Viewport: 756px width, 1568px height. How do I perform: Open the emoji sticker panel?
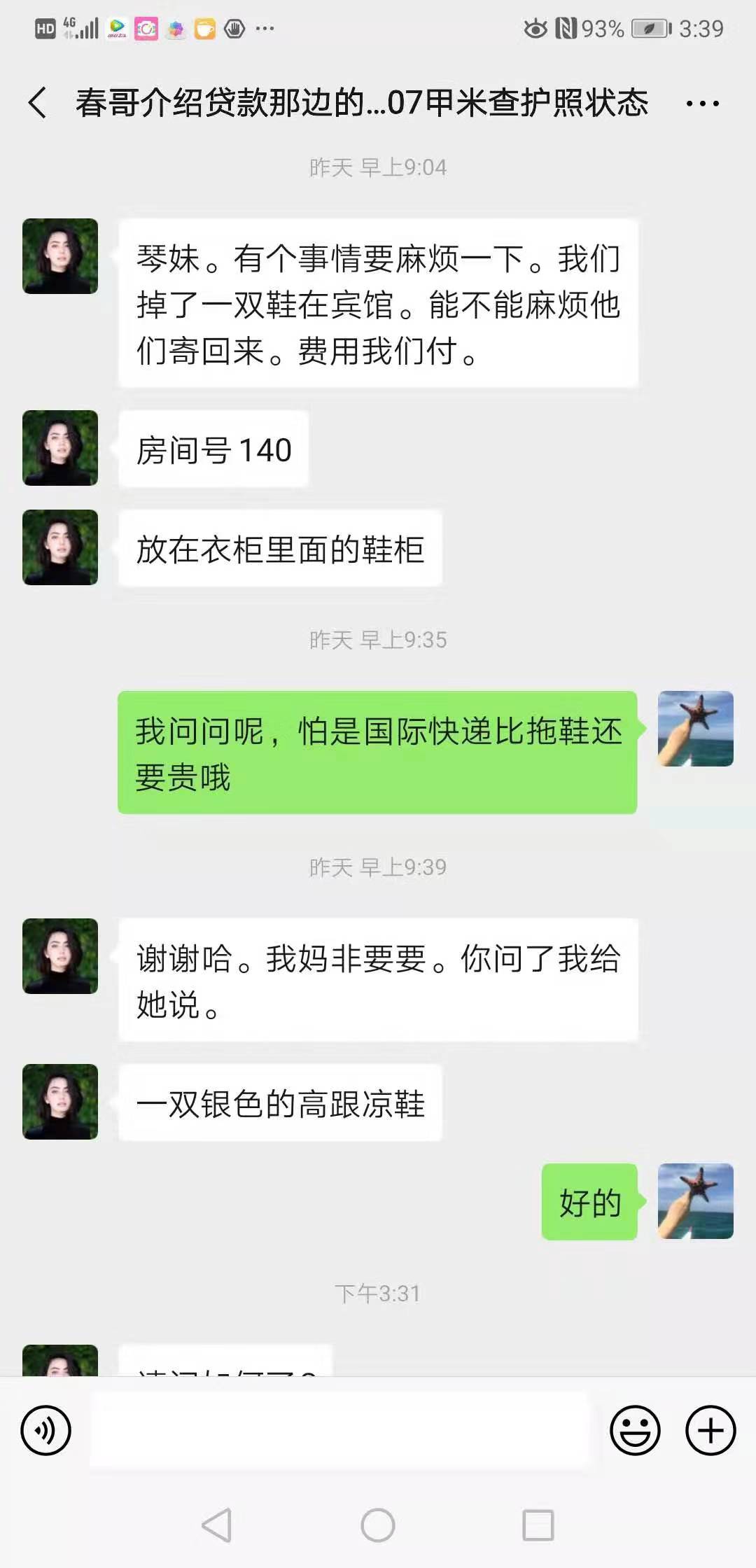click(635, 1431)
